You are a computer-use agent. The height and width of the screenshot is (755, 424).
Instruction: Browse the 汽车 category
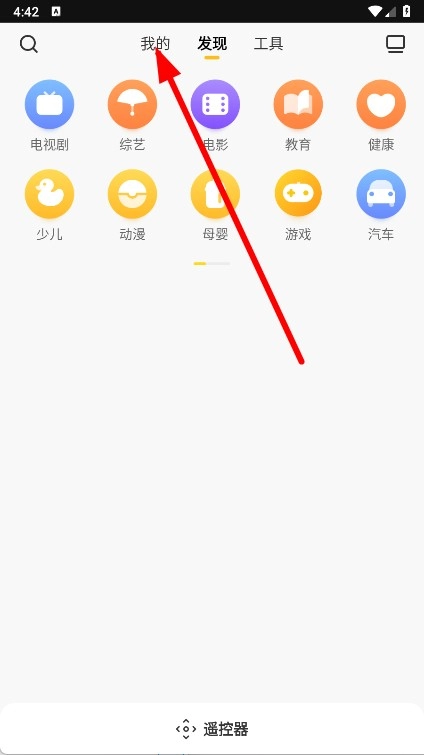[381, 206]
